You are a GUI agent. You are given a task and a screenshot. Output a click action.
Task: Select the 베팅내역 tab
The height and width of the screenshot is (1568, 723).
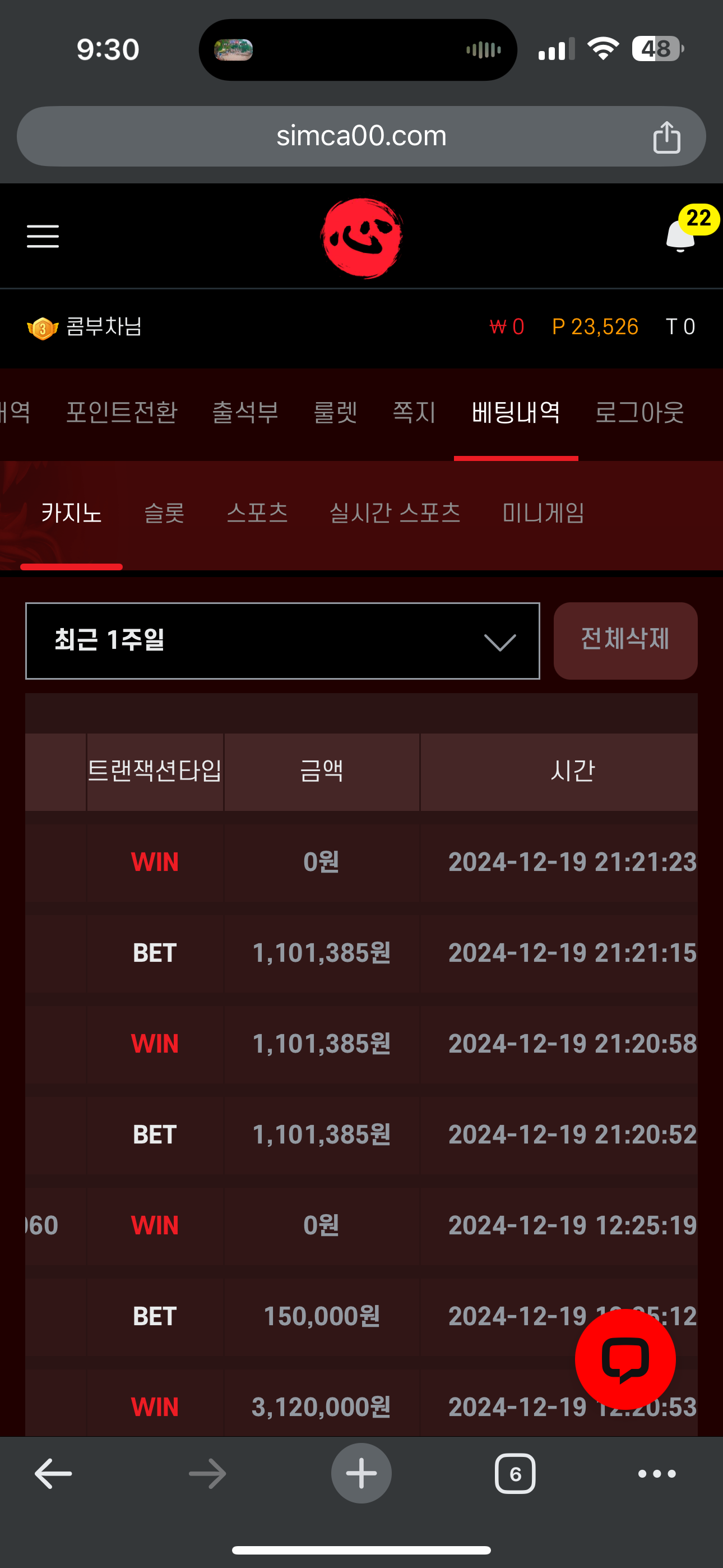point(516,413)
